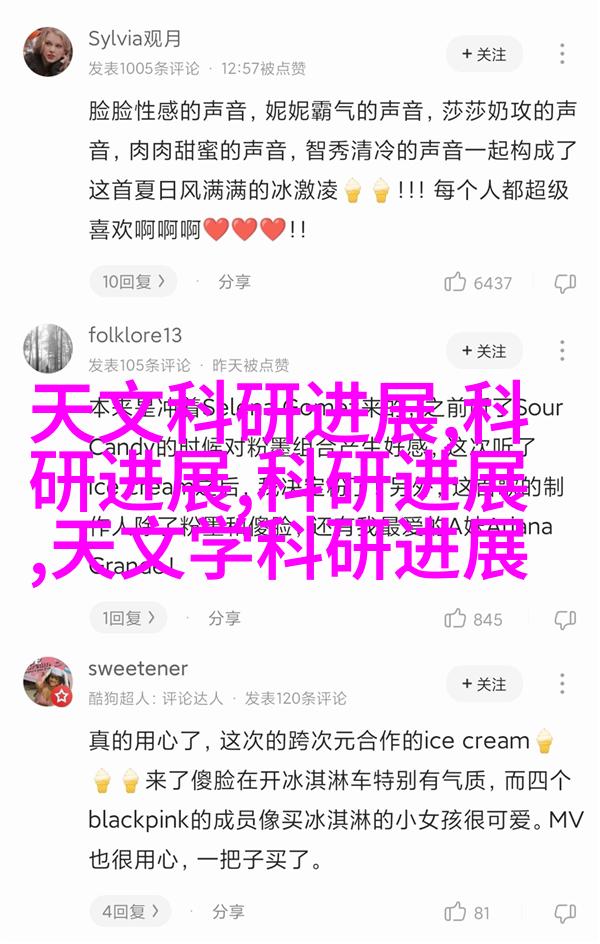The width and height of the screenshot is (600, 944).
Task: Dislike folklore13's comment
Action: (x=565, y=618)
